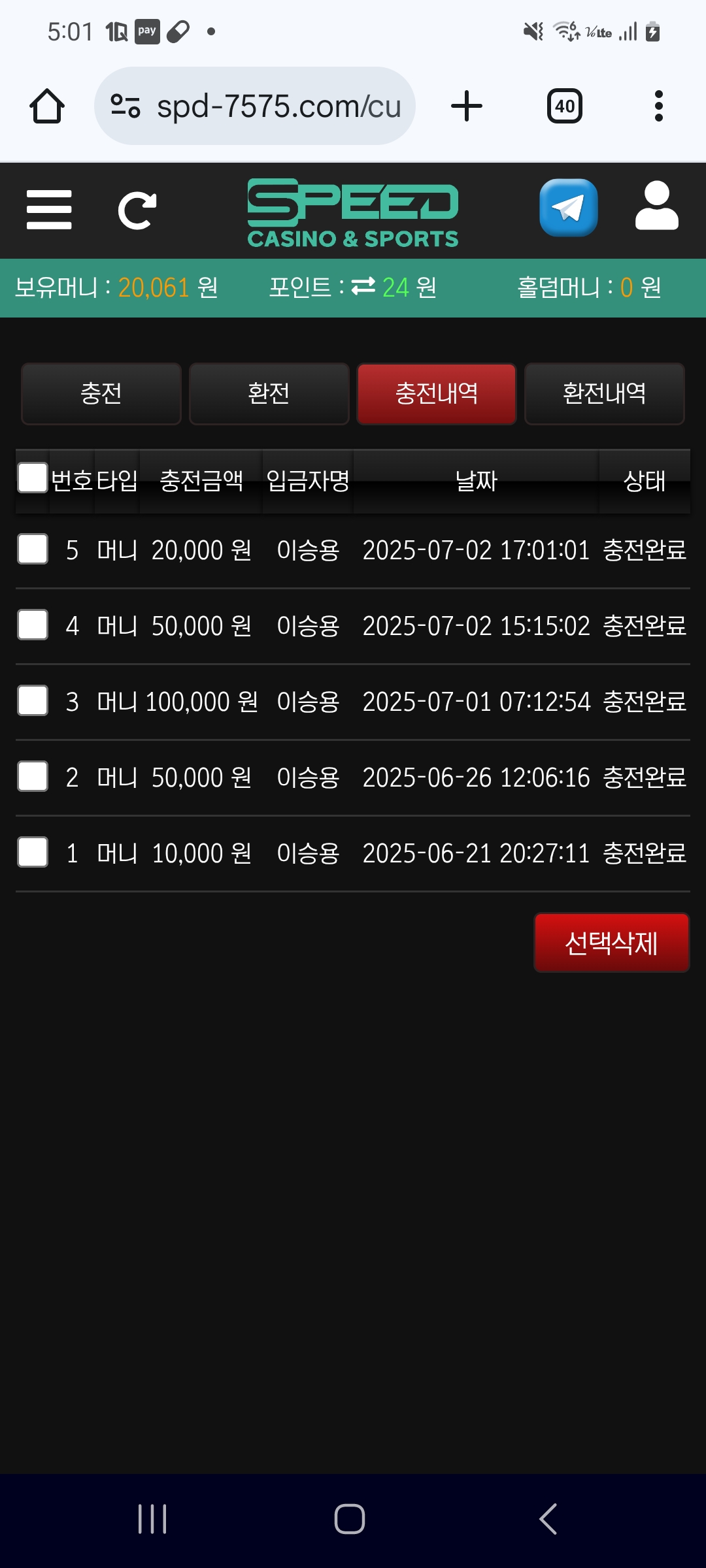Tap the browser address bar

[261, 106]
